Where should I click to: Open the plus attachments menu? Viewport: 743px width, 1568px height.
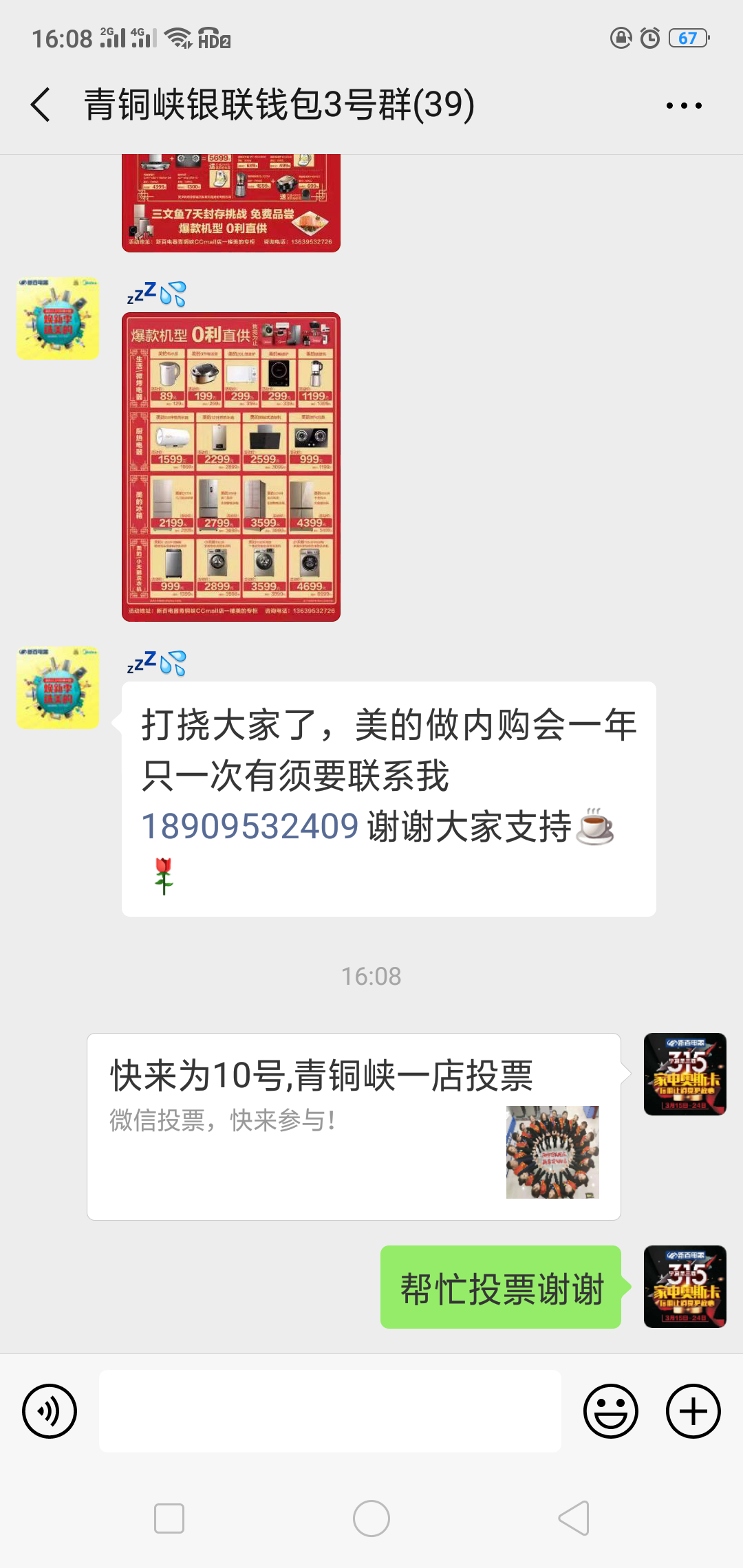tap(693, 1411)
